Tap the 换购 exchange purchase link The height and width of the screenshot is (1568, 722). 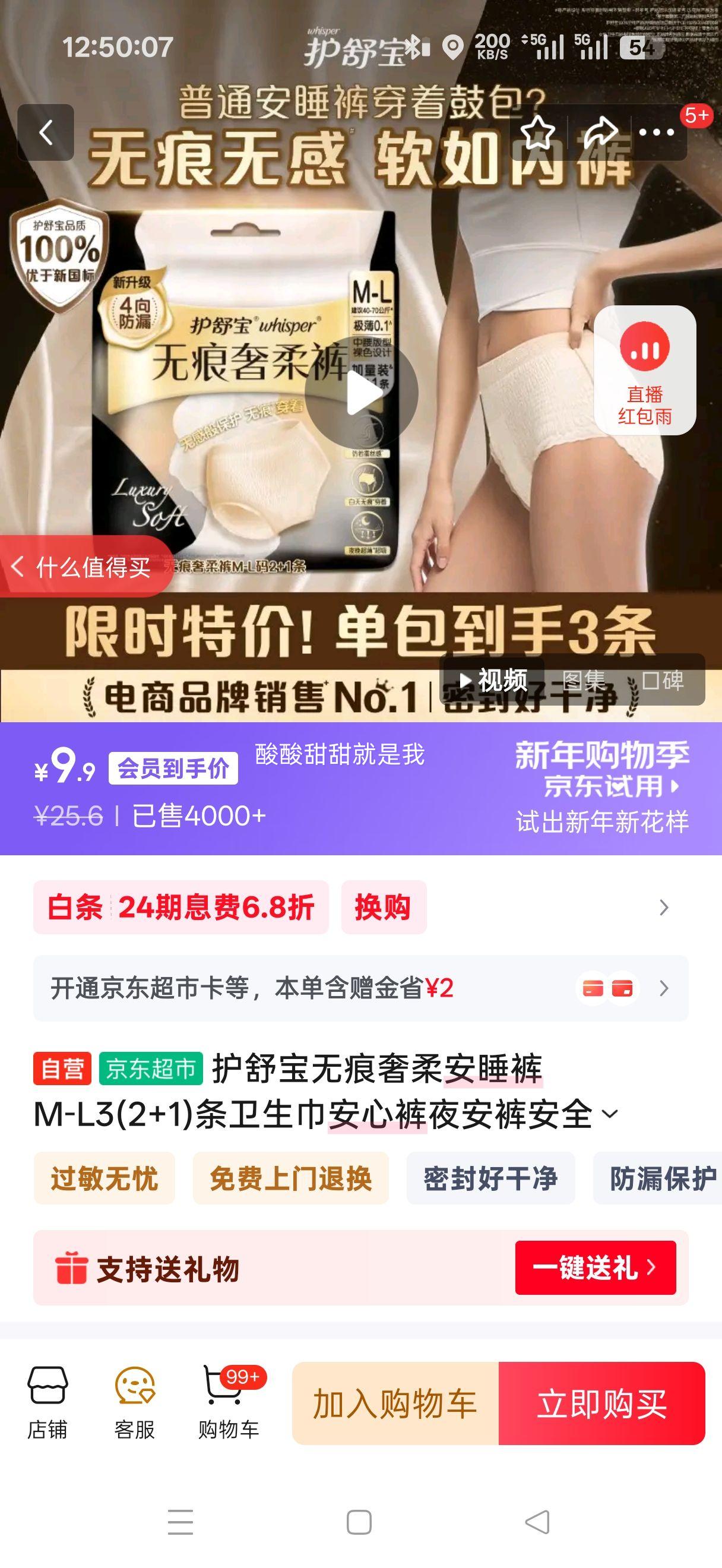384,907
